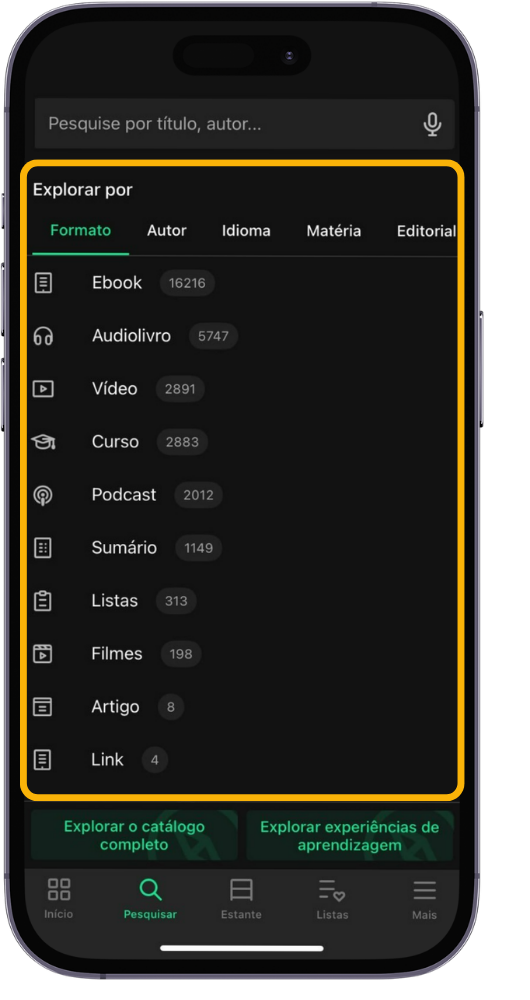Screen dimensions: 530x1000
Task: Open Podcast content
Action: point(242,495)
